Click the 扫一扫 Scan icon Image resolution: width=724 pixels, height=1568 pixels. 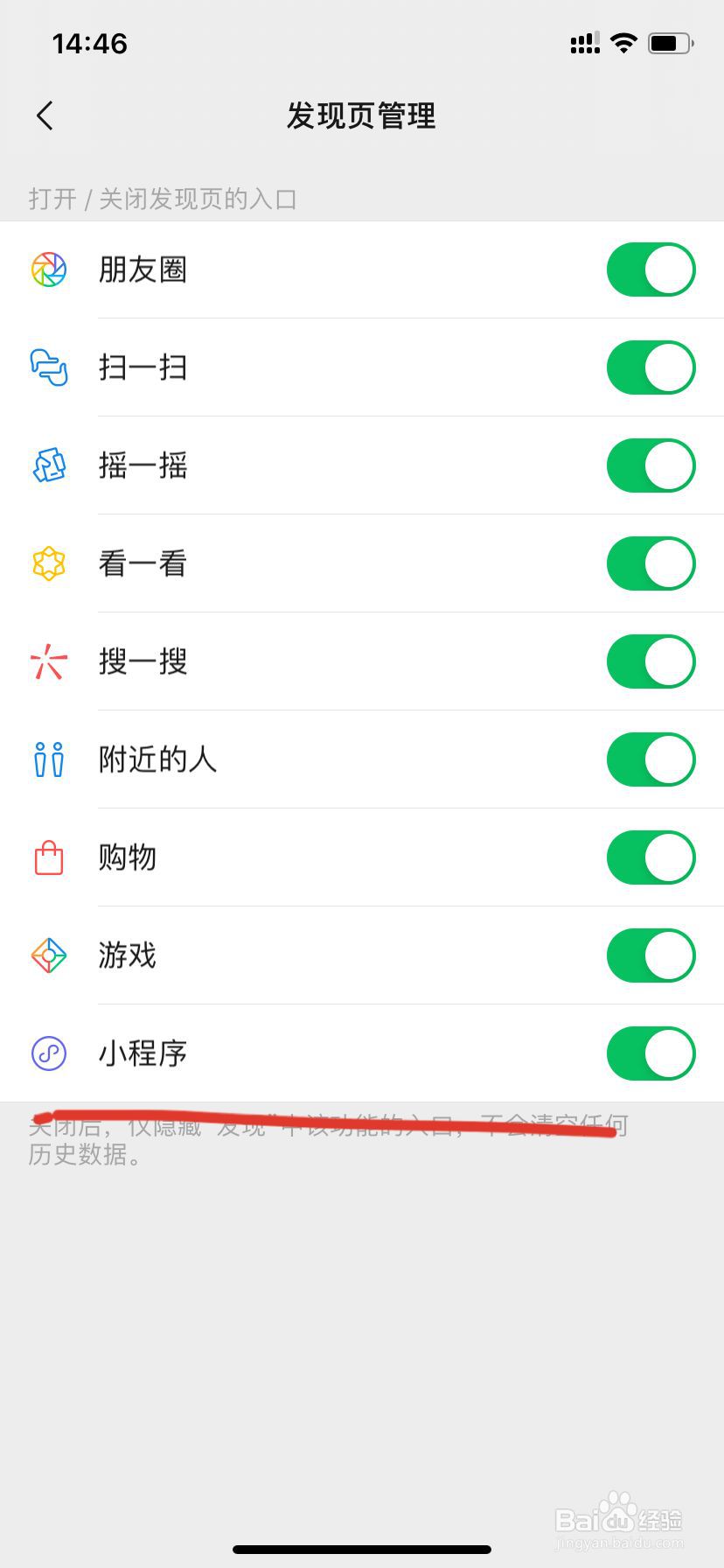48,367
